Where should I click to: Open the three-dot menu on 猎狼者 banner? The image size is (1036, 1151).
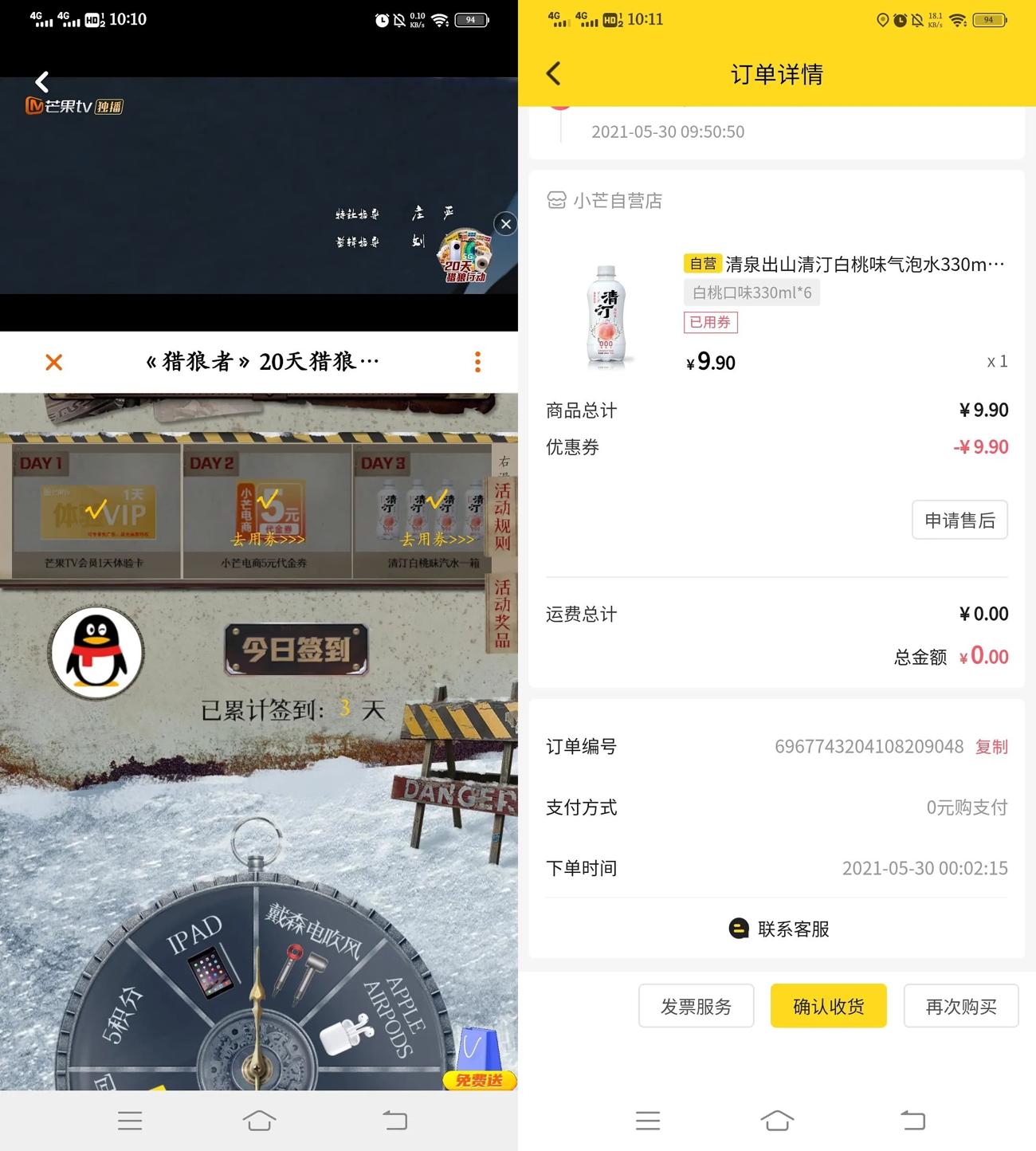coord(477,361)
